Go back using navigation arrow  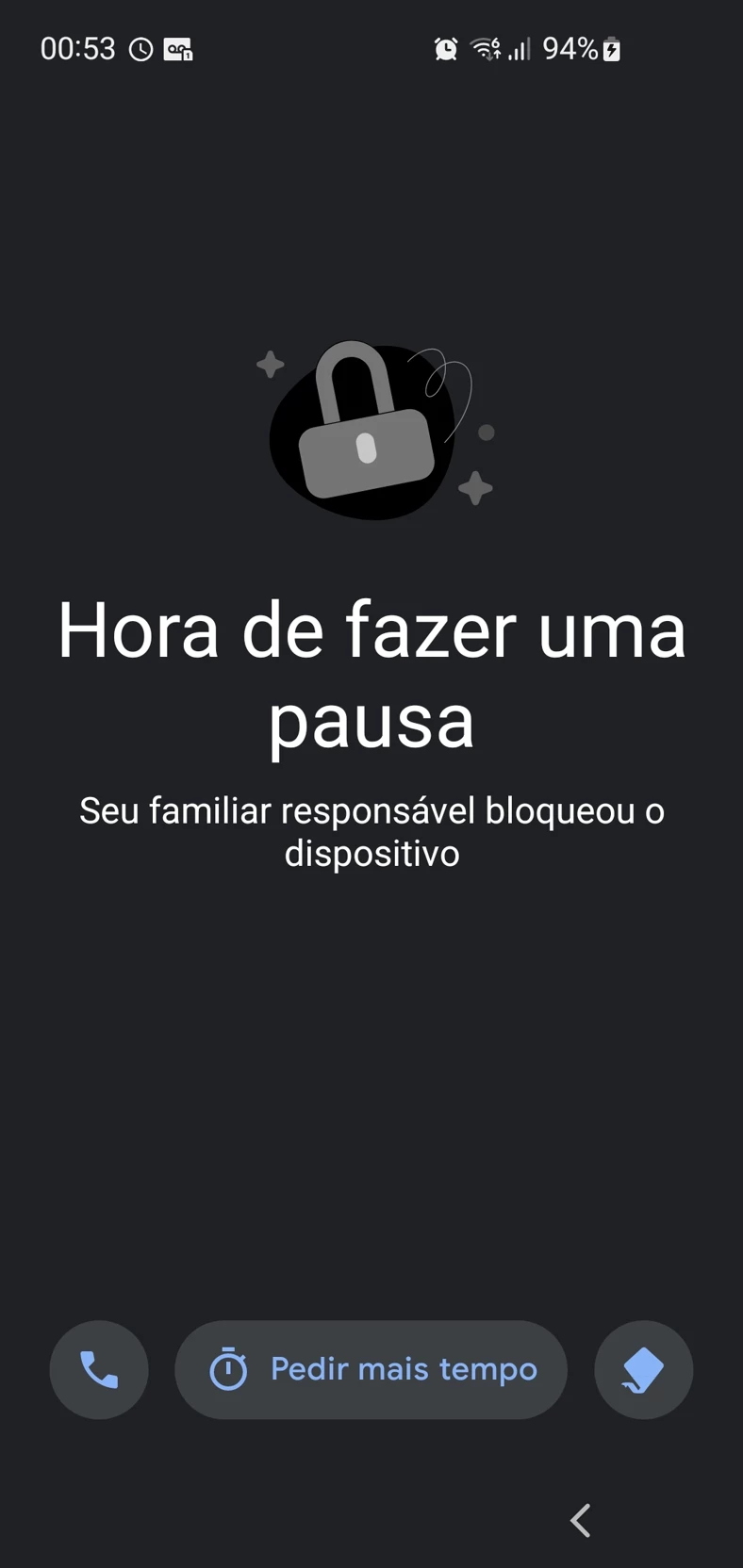point(581,1520)
